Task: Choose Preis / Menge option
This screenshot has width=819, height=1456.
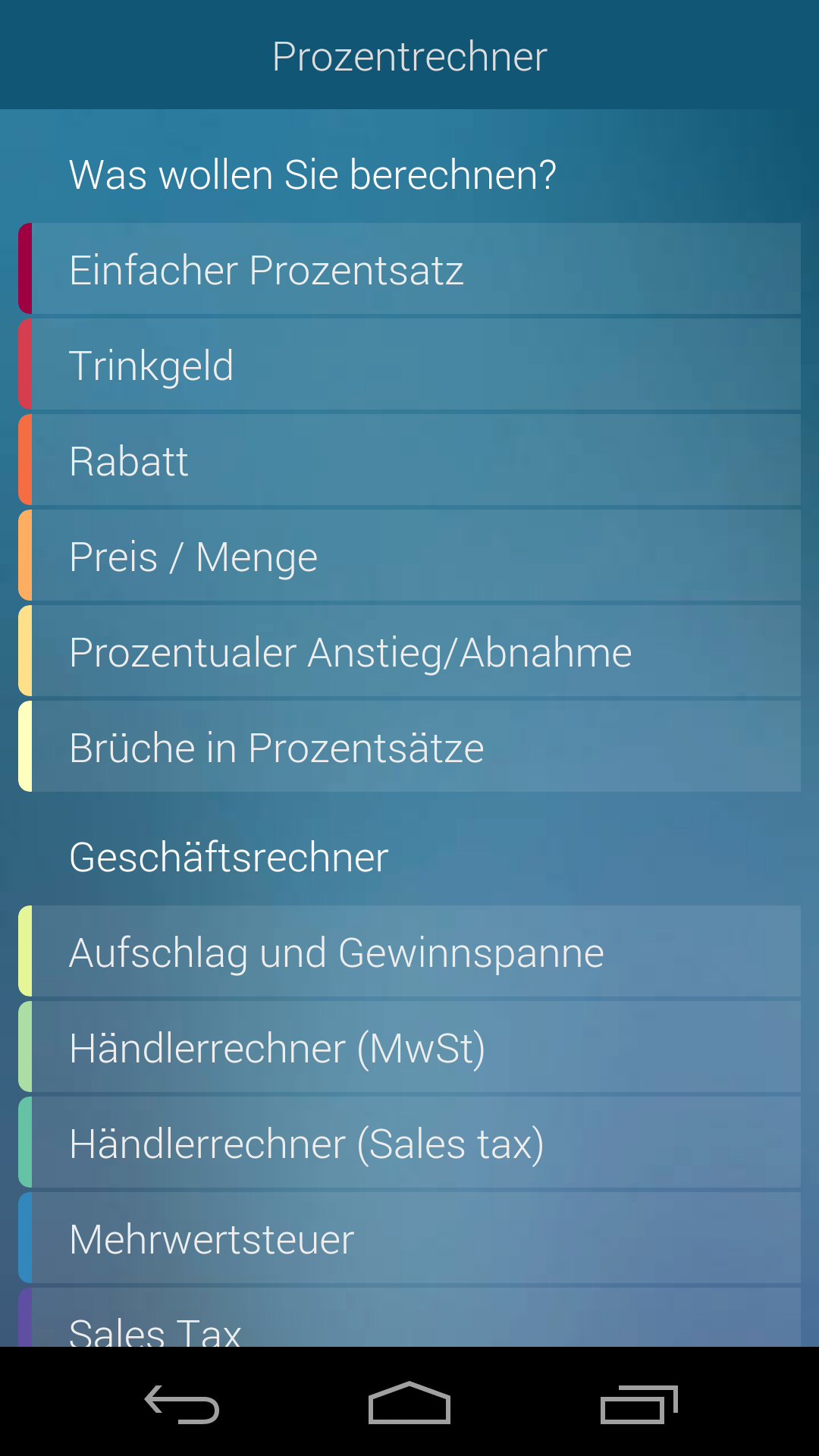Action: (409, 556)
